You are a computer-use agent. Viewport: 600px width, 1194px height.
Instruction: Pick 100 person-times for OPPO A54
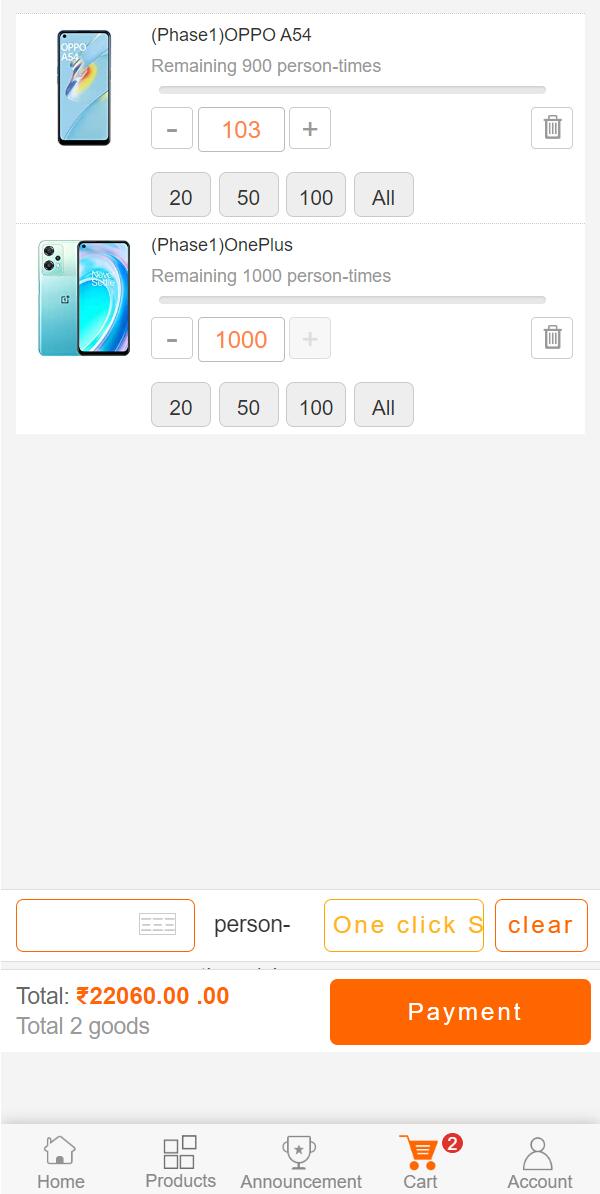pyautogui.click(x=316, y=196)
